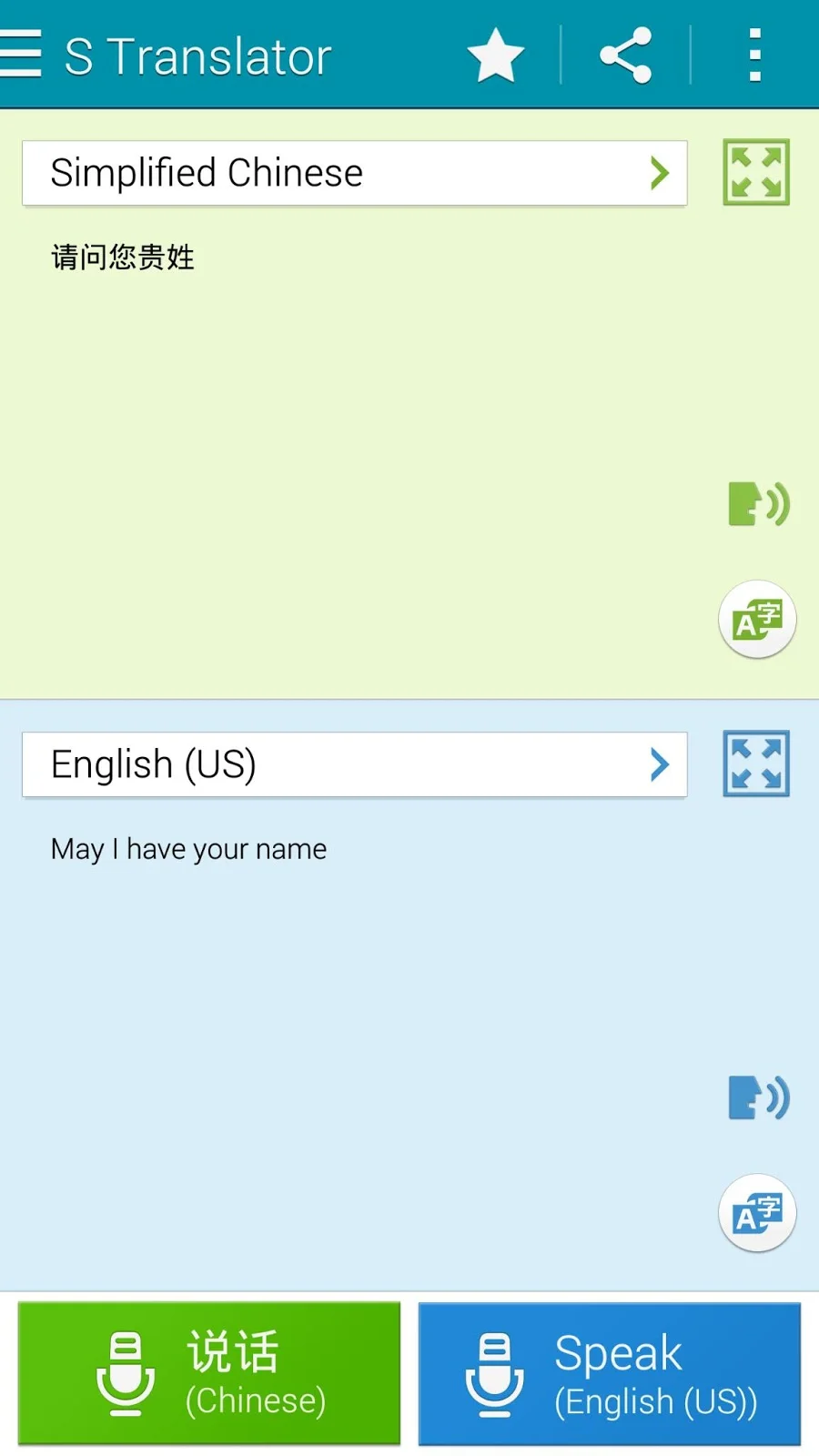Edit the Chinese text 请问您贵姓

[123, 258]
